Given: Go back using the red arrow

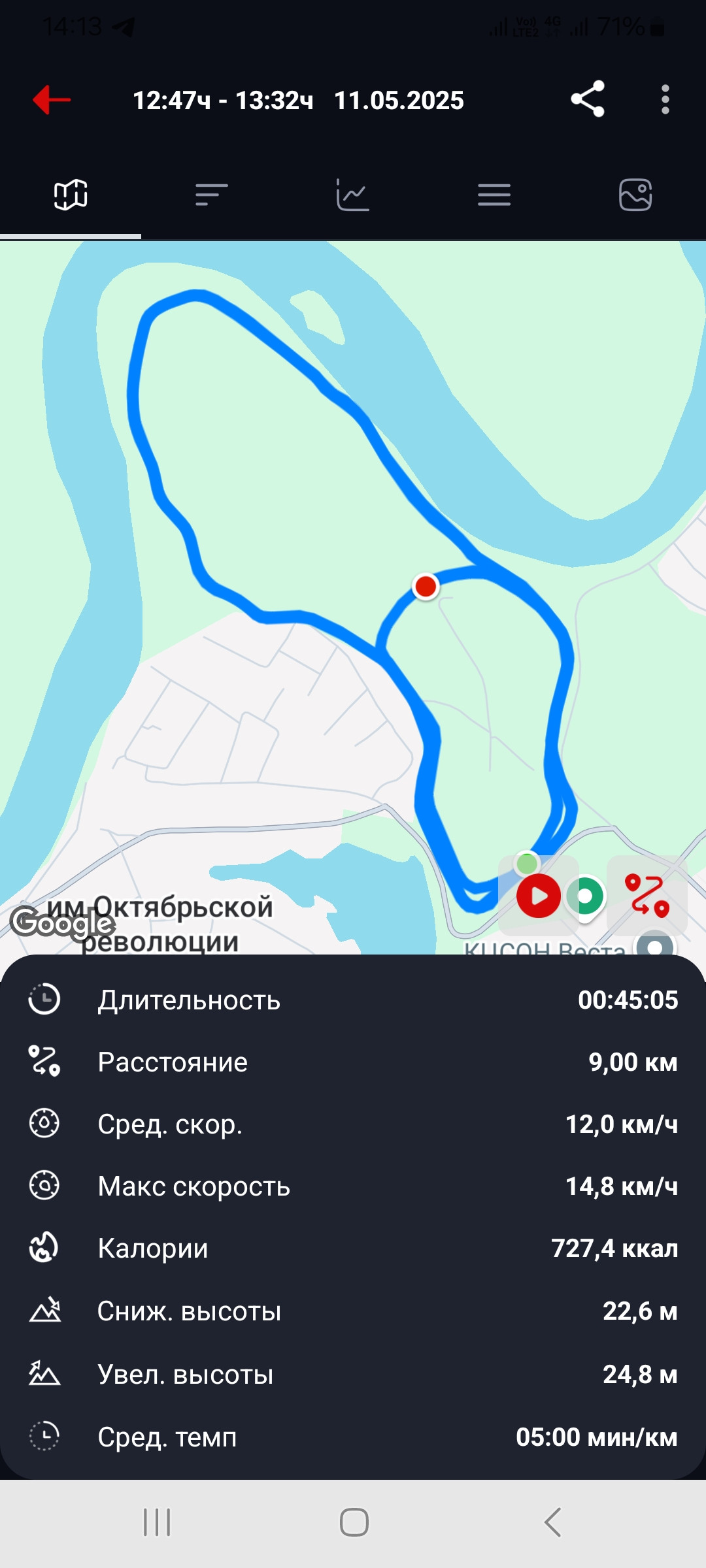Looking at the screenshot, I should [x=52, y=100].
